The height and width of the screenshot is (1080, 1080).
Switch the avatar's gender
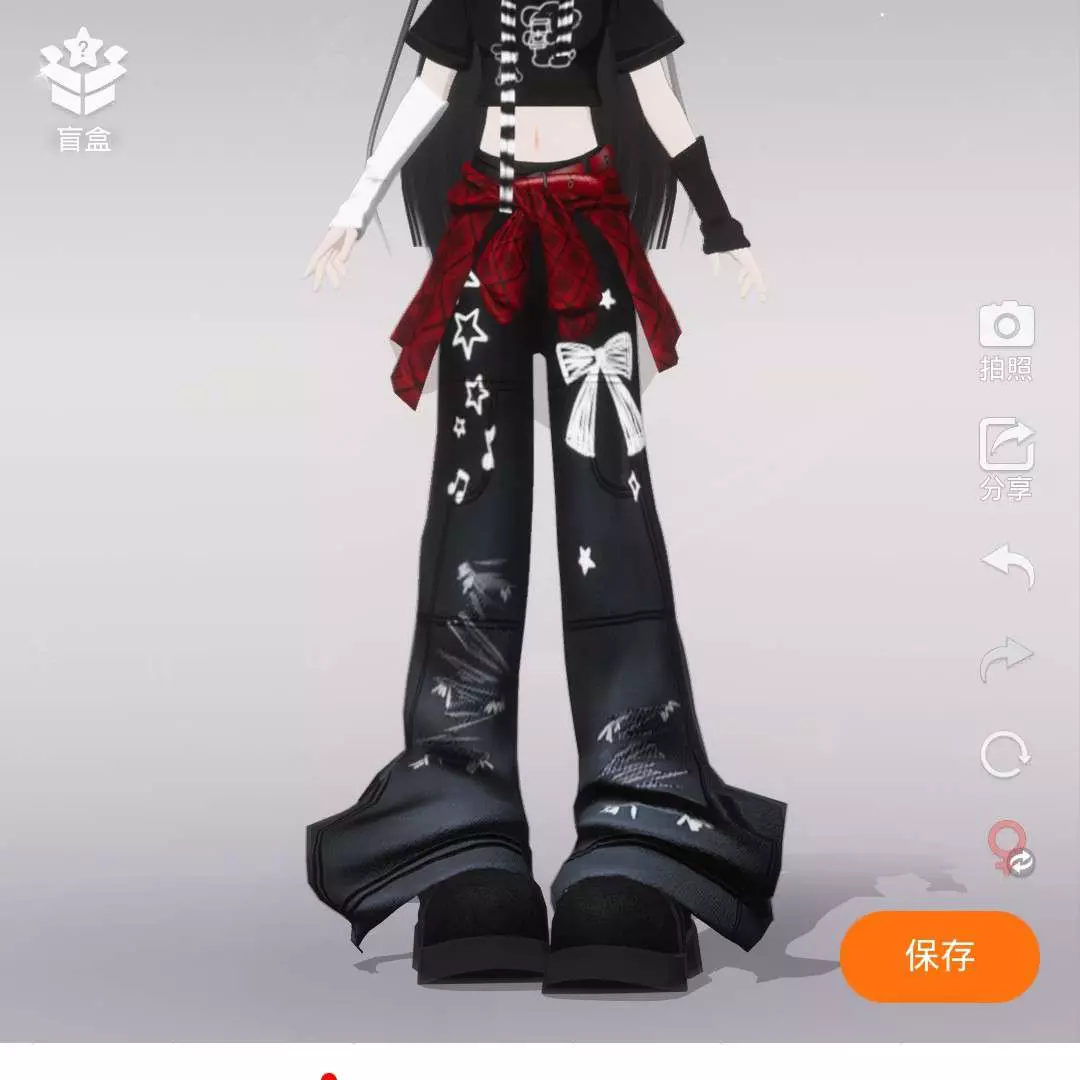click(1008, 848)
